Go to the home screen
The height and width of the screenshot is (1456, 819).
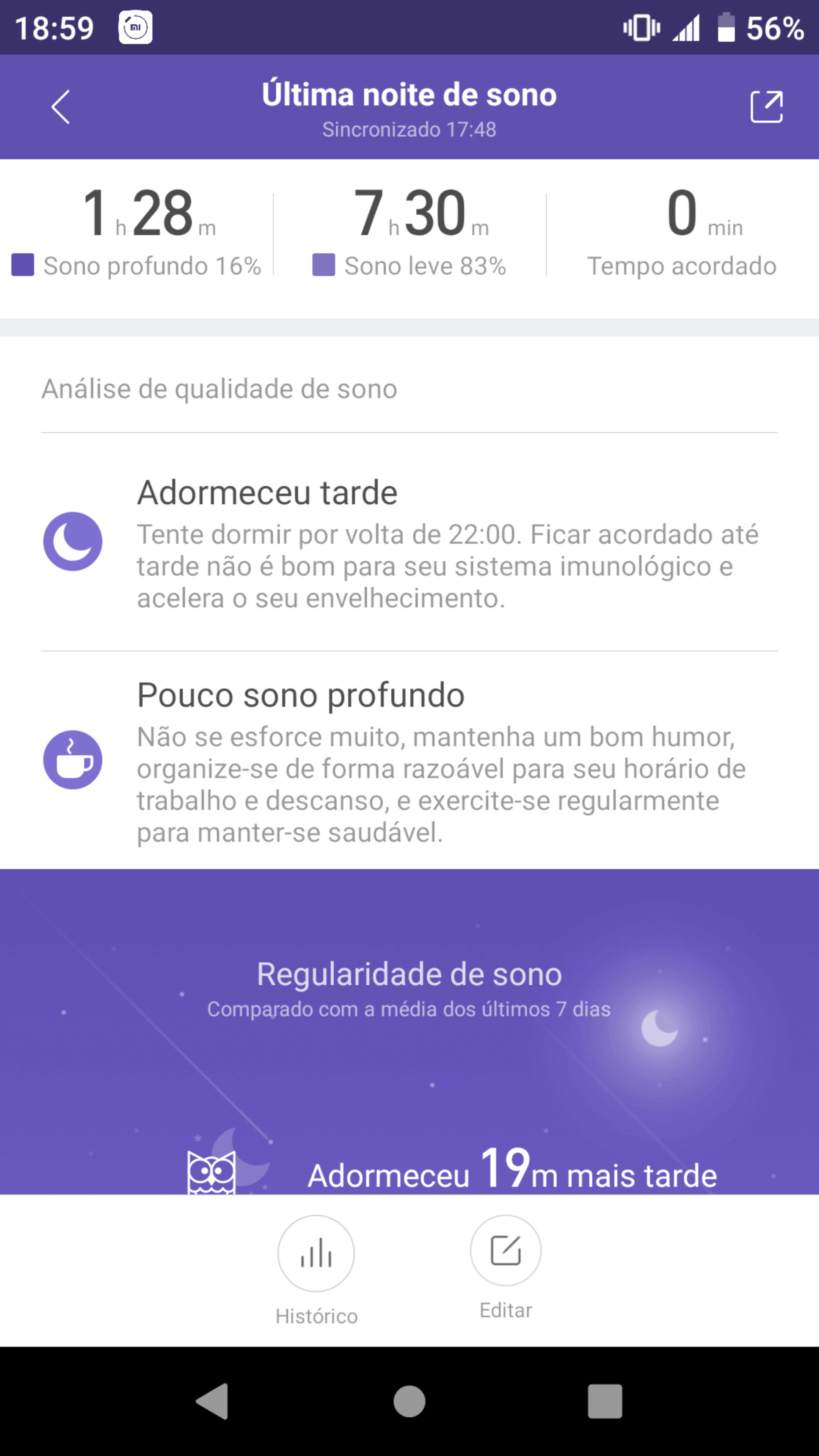click(409, 1401)
